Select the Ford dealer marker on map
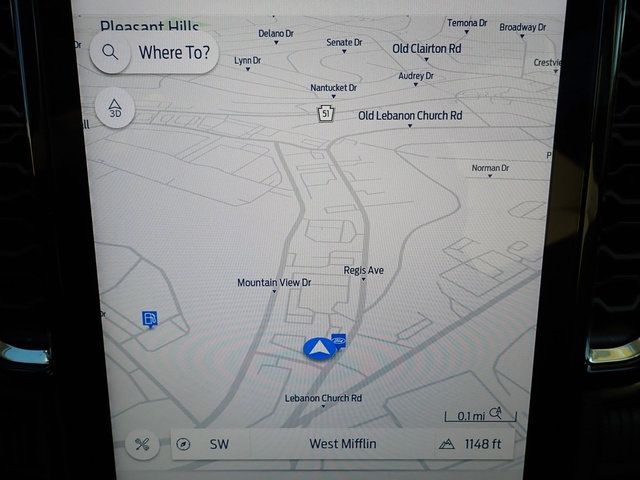This screenshot has height=480, width=640. [x=338, y=338]
